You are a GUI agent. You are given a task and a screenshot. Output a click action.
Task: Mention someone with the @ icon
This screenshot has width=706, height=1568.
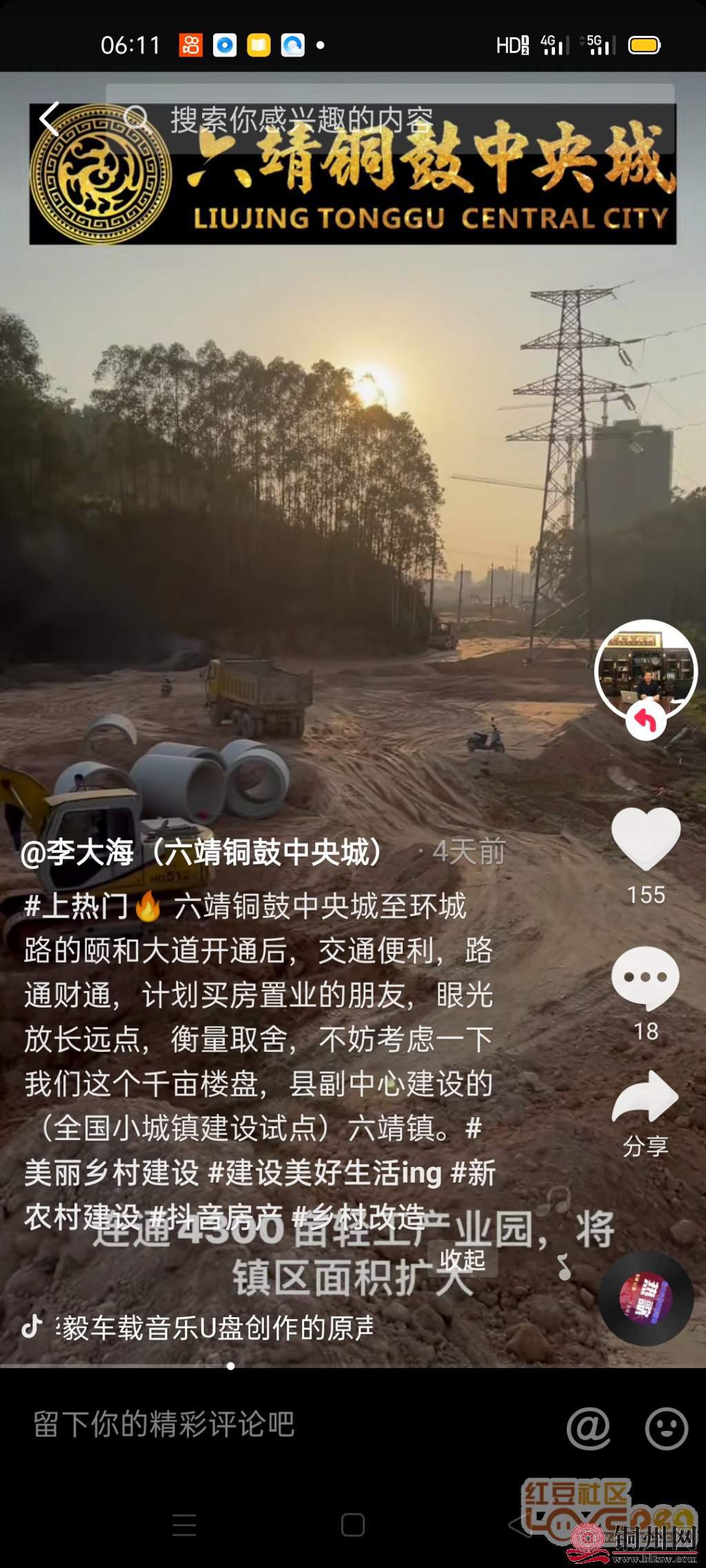pyautogui.click(x=588, y=1427)
